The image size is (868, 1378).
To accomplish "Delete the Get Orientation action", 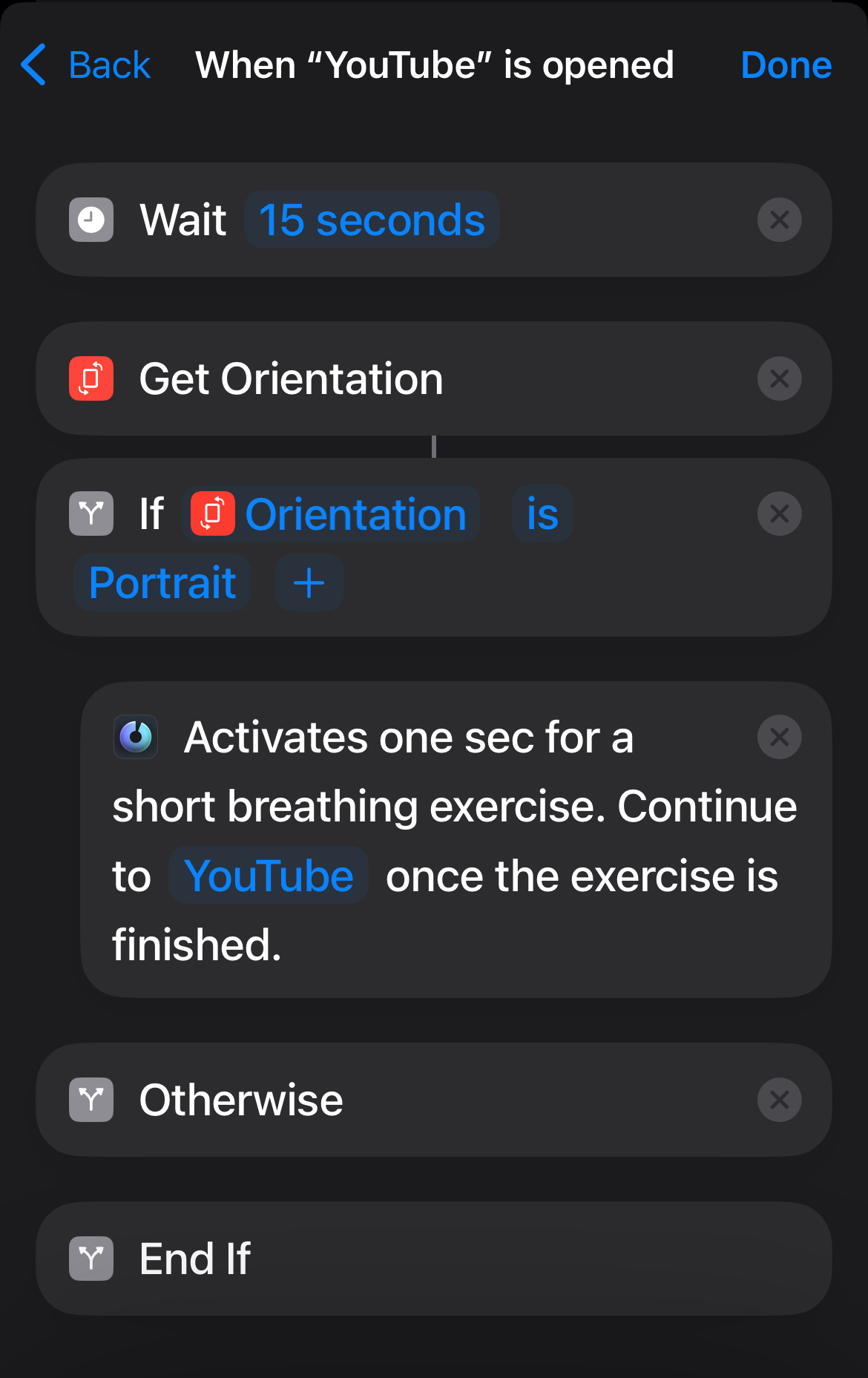I will click(x=779, y=379).
